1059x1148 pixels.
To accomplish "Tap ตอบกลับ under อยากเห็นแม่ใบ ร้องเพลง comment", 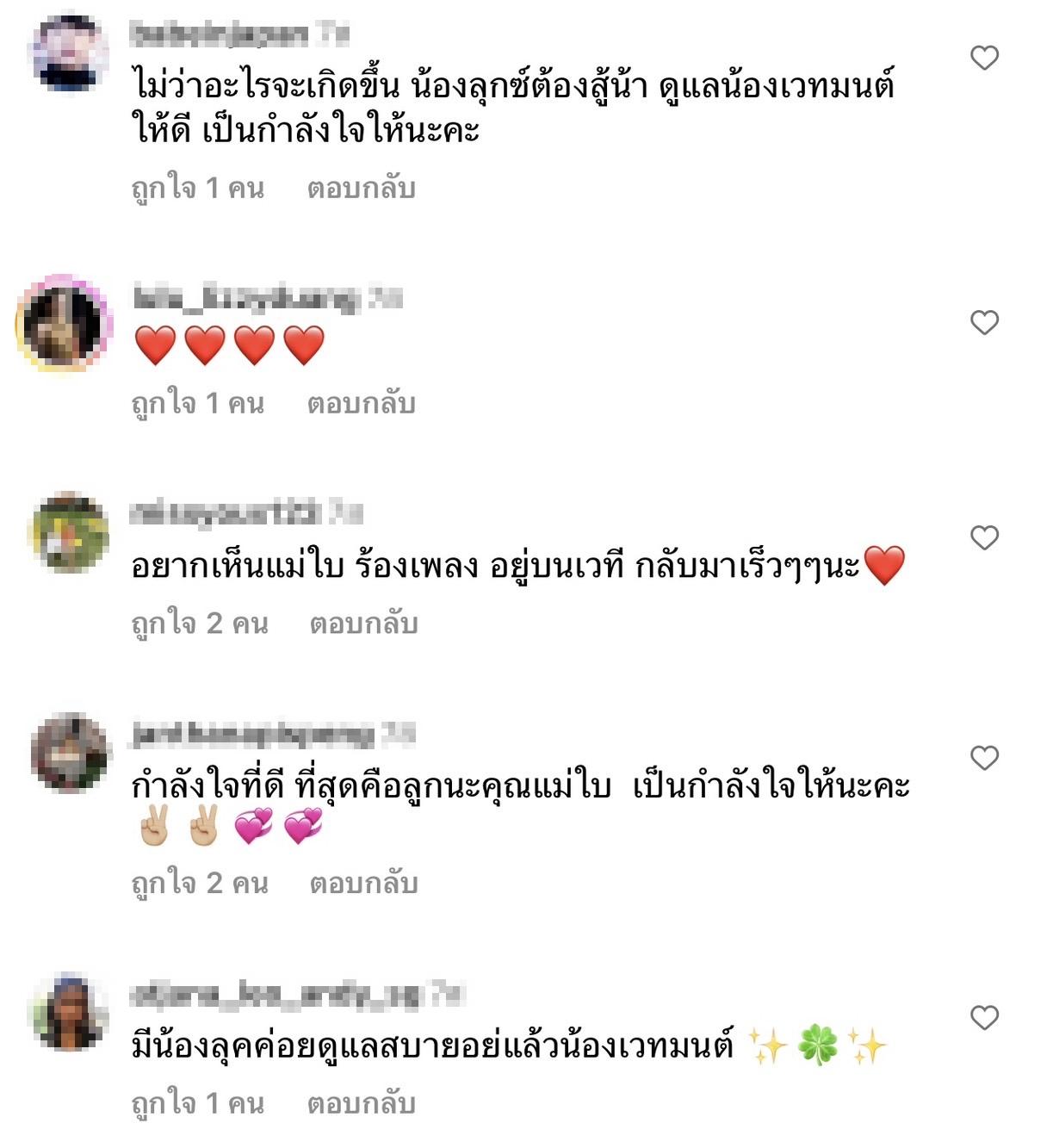I will click(363, 623).
